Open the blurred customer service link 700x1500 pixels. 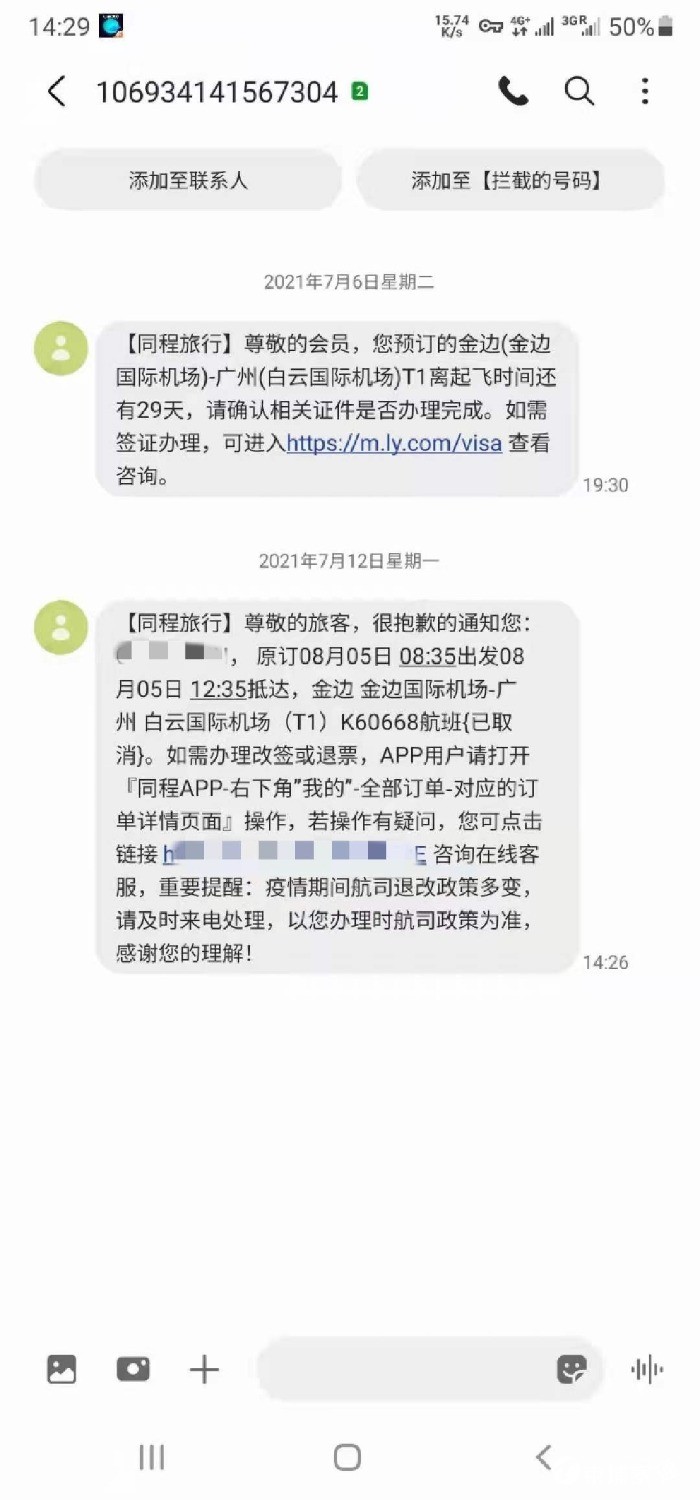[295, 854]
